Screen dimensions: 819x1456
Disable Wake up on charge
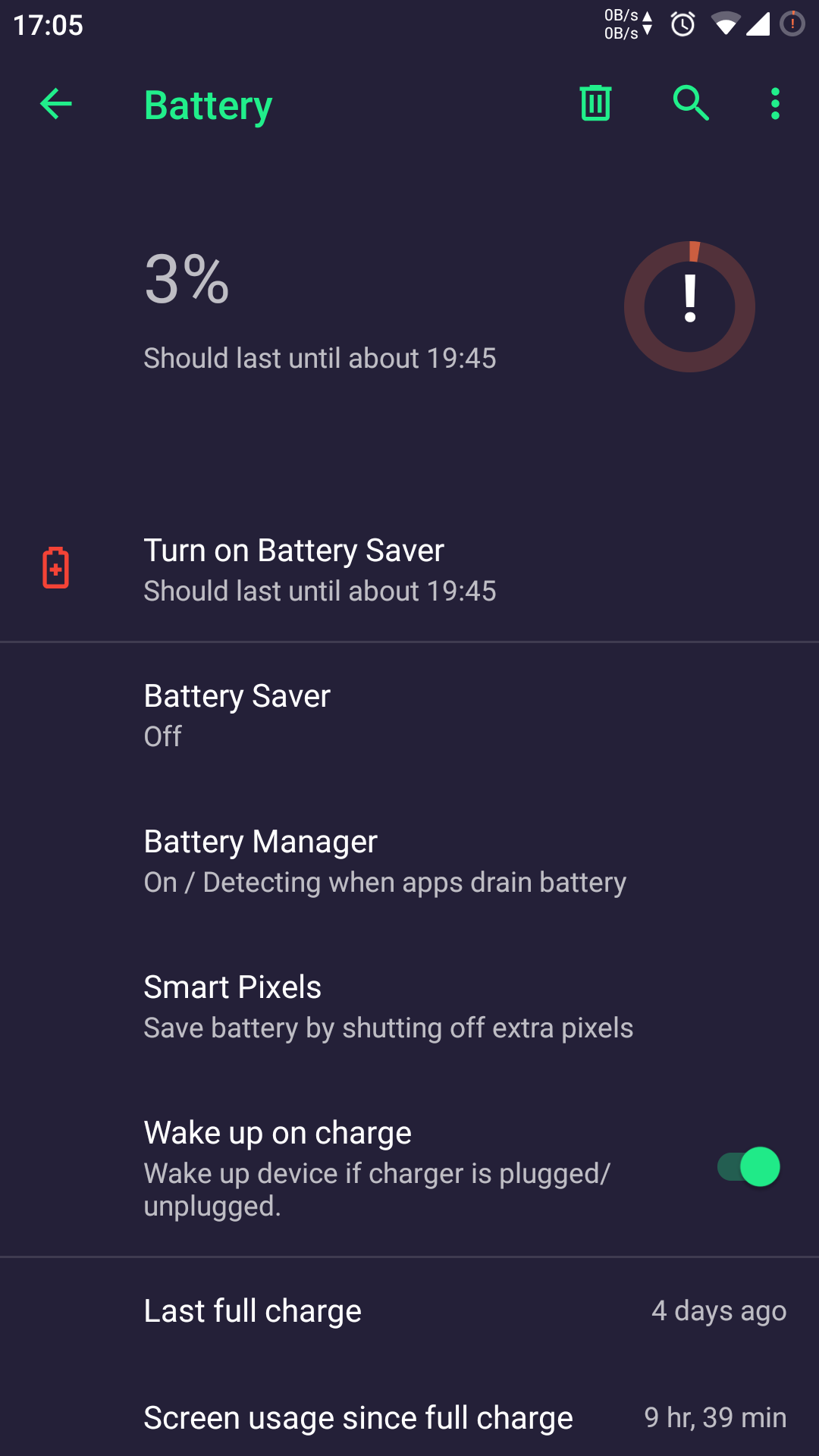click(x=748, y=1167)
